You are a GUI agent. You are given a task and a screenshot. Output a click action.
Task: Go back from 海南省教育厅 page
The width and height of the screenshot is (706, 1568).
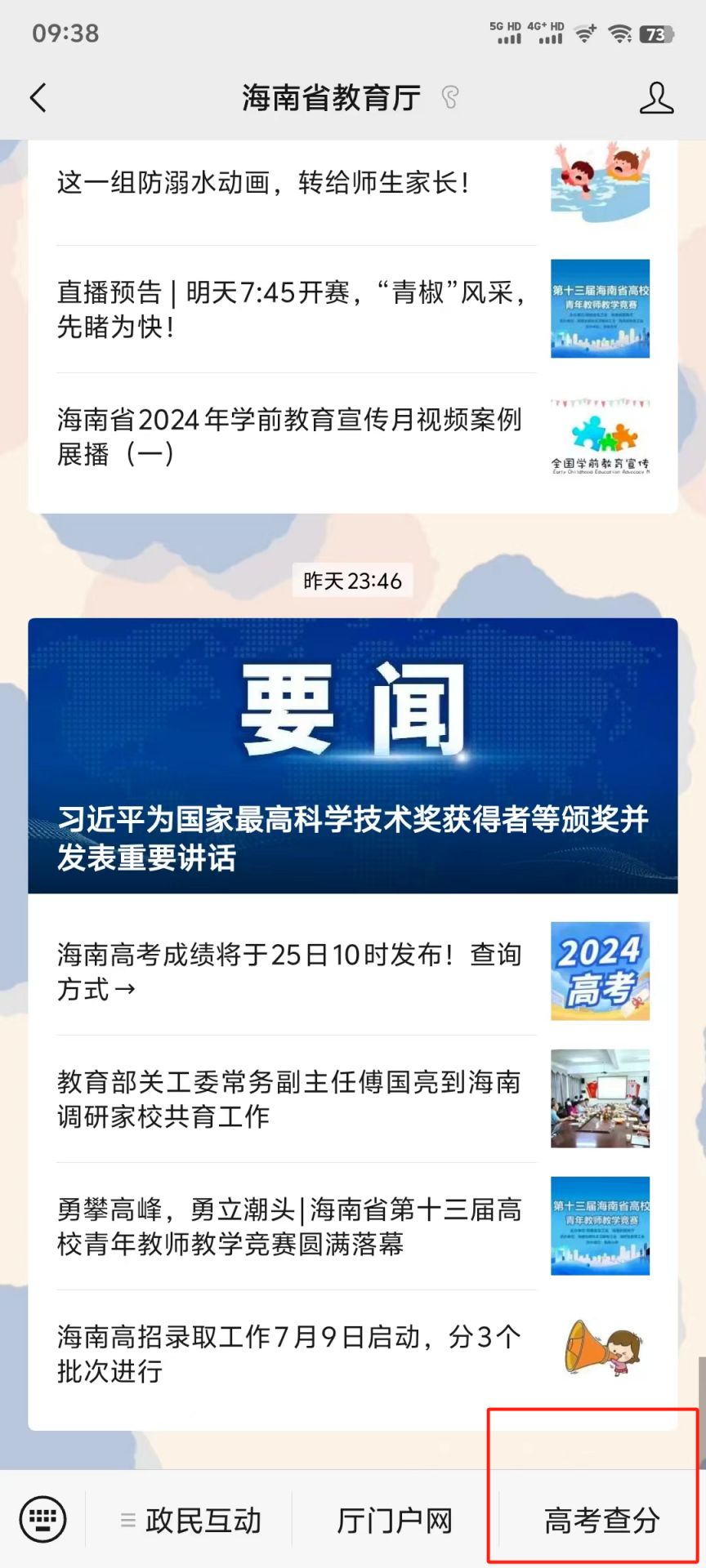pyautogui.click(x=38, y=98)
